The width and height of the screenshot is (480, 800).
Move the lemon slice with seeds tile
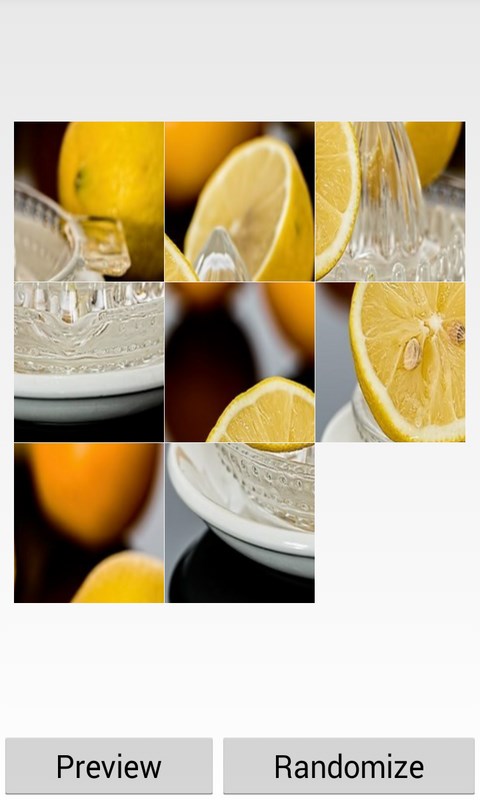[x=390, y=362]
